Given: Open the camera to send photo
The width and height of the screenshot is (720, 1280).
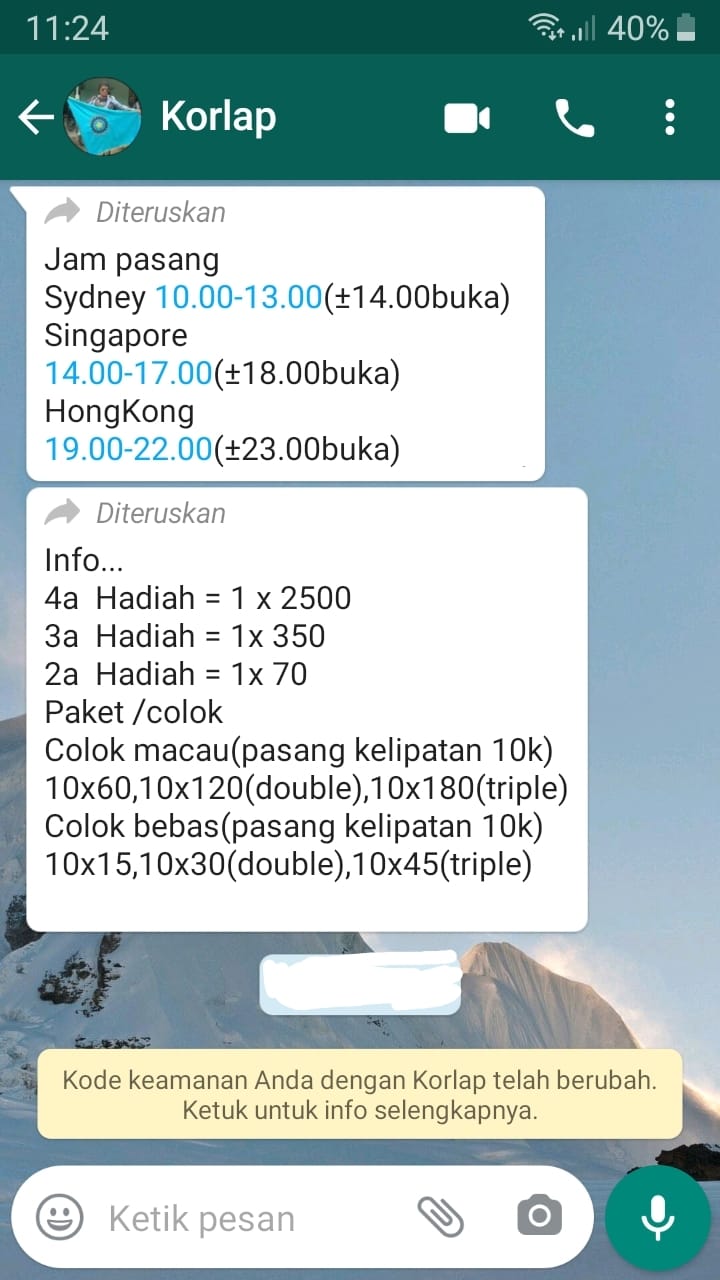Looking at the screenshot, I should [x=539, y=1217].
